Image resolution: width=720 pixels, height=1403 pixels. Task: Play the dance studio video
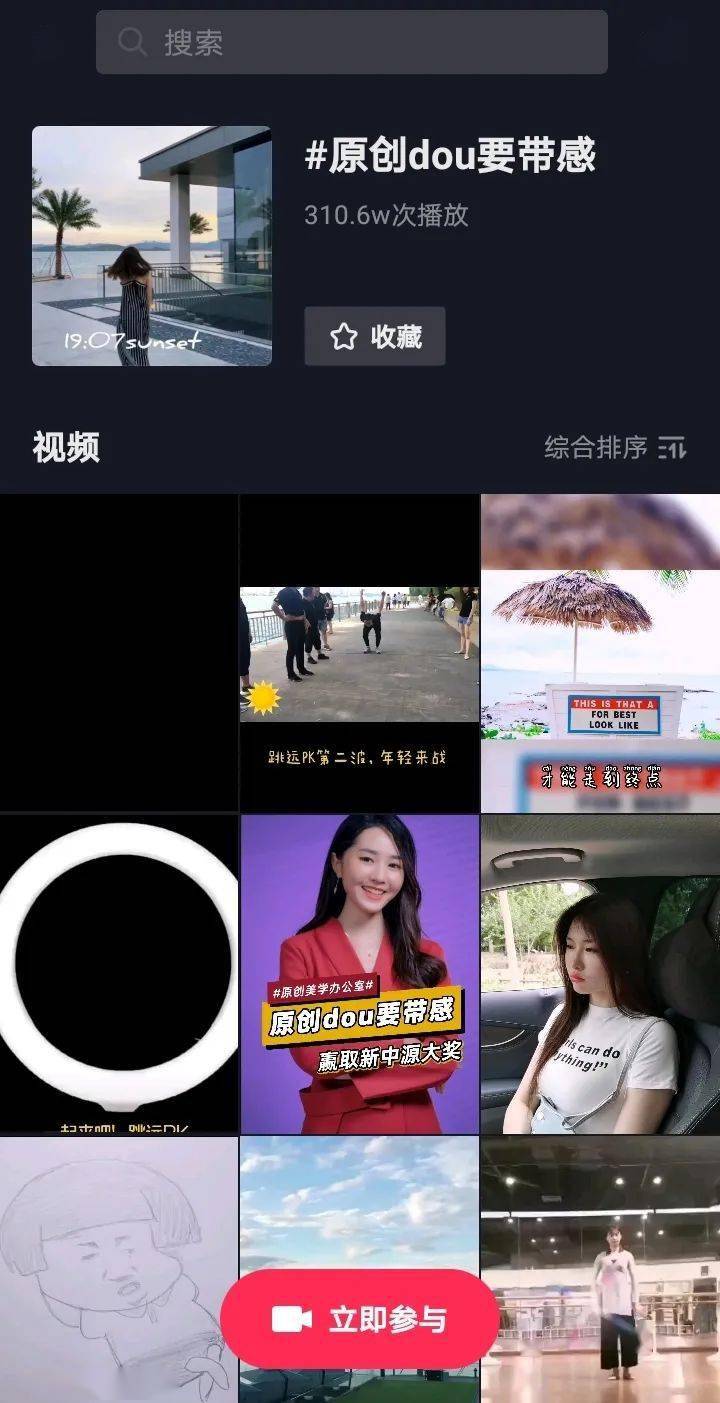pos(600,1270)
